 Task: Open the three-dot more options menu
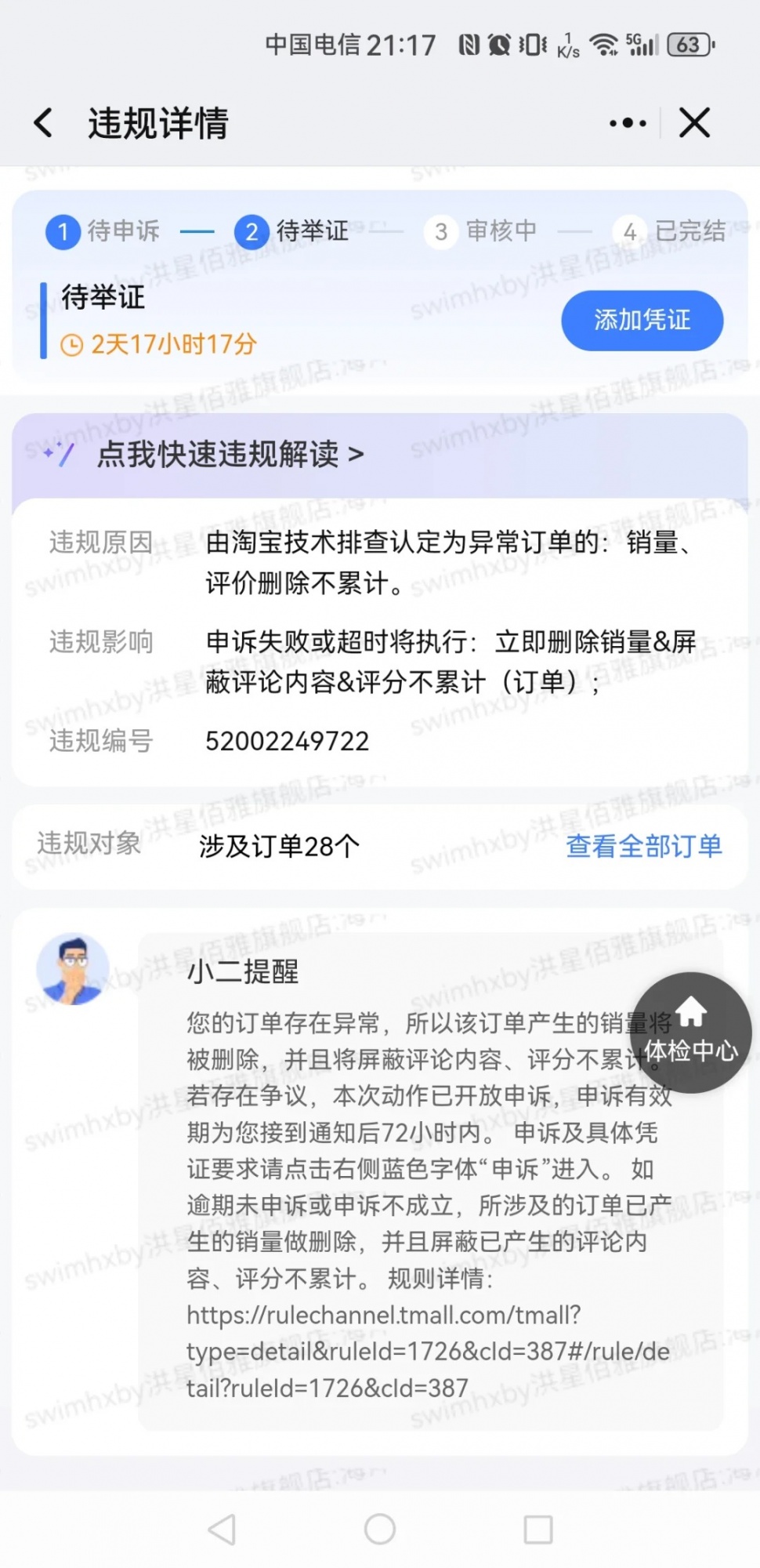pos(628,123)
